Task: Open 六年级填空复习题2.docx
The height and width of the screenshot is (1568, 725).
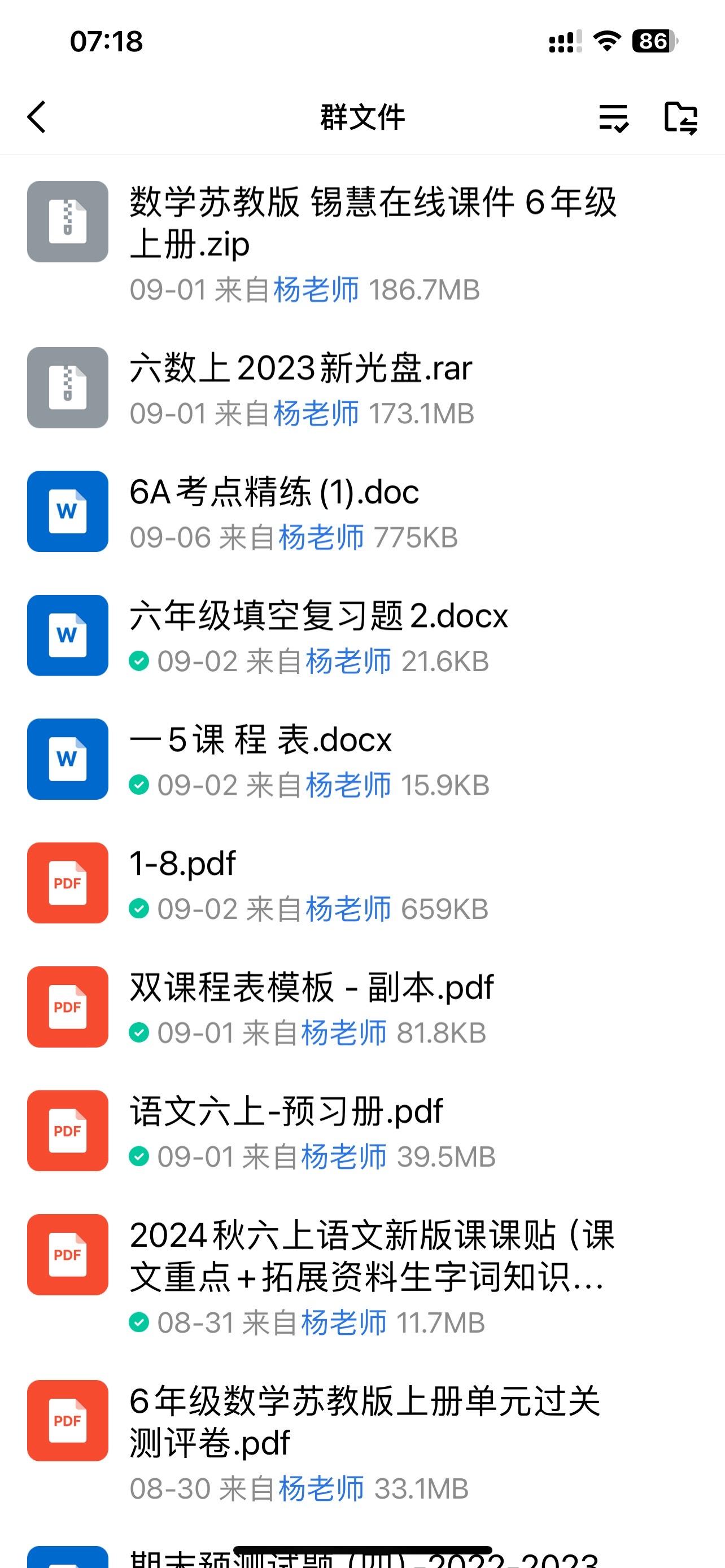Action: tap(362, 636)
